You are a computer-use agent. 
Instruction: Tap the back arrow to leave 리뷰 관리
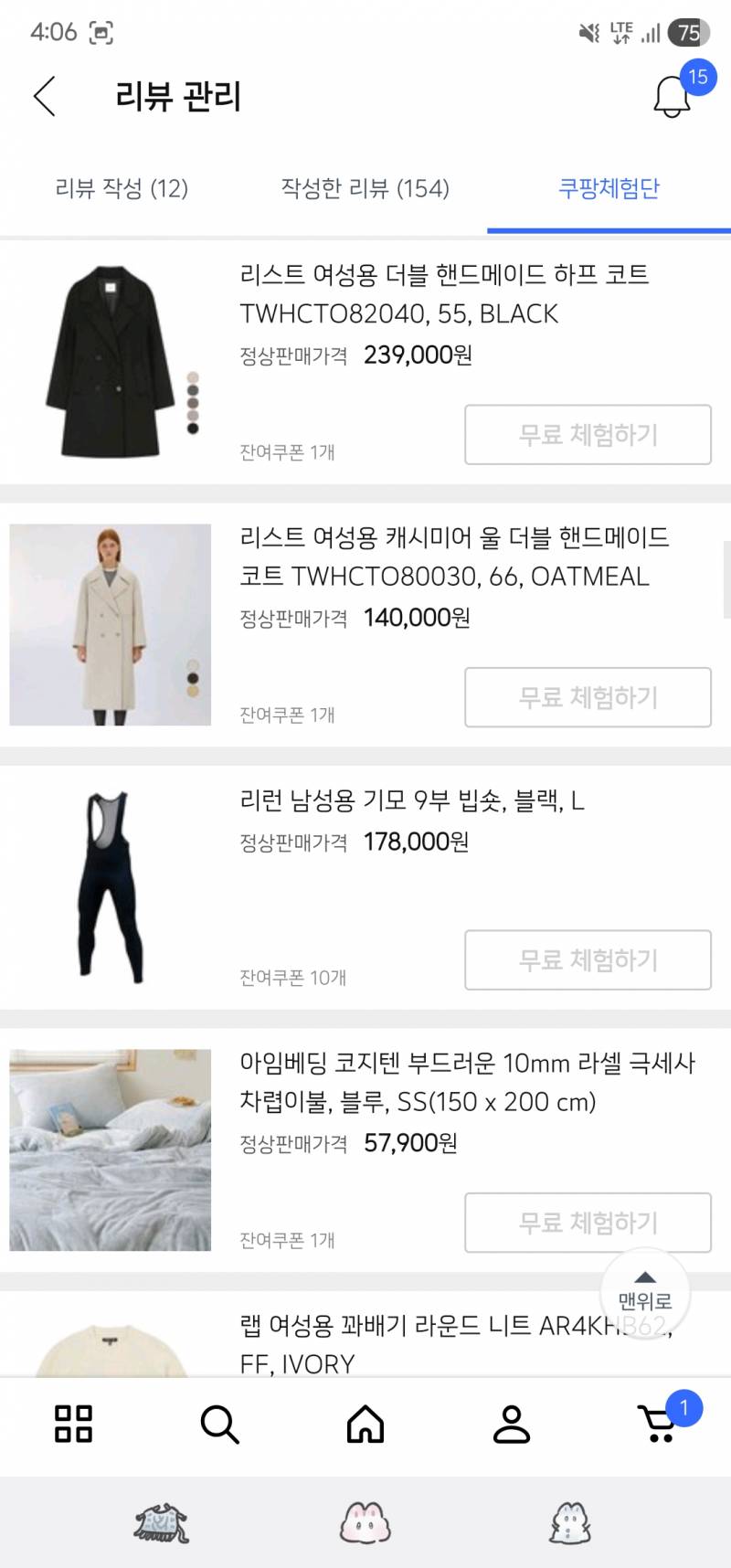(44, 95)
